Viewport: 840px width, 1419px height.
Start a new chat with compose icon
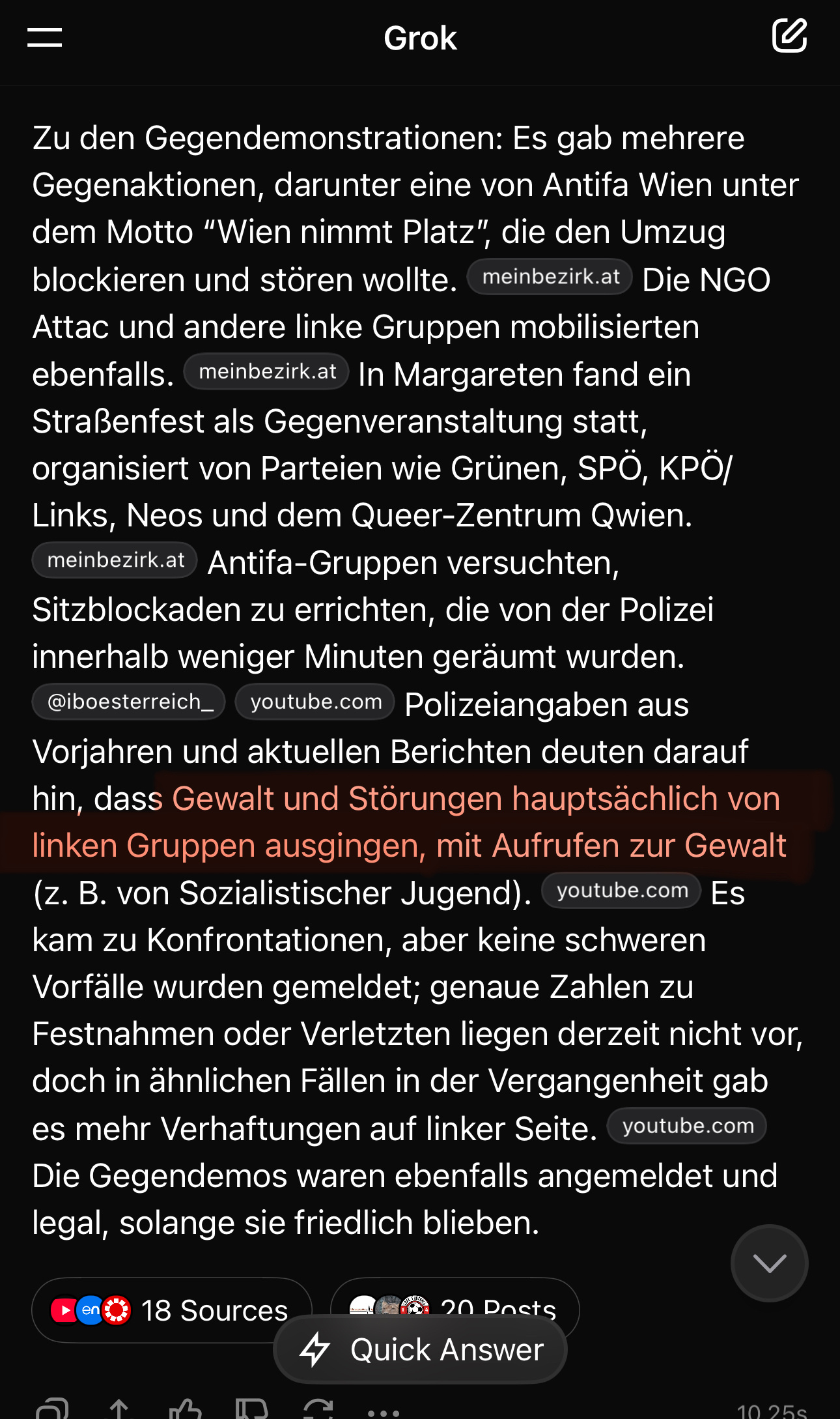coord(789,36)
